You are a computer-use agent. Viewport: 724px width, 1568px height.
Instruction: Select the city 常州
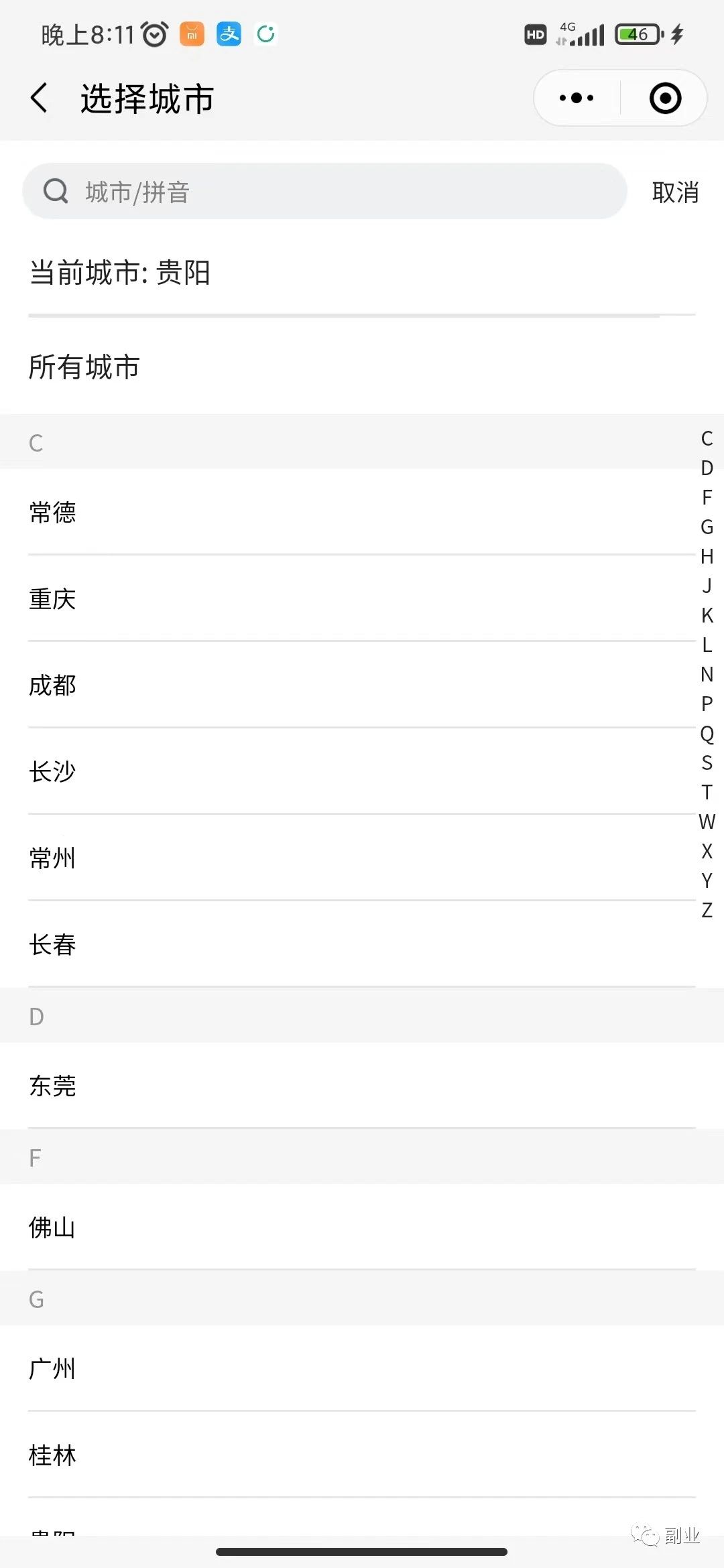52,858
